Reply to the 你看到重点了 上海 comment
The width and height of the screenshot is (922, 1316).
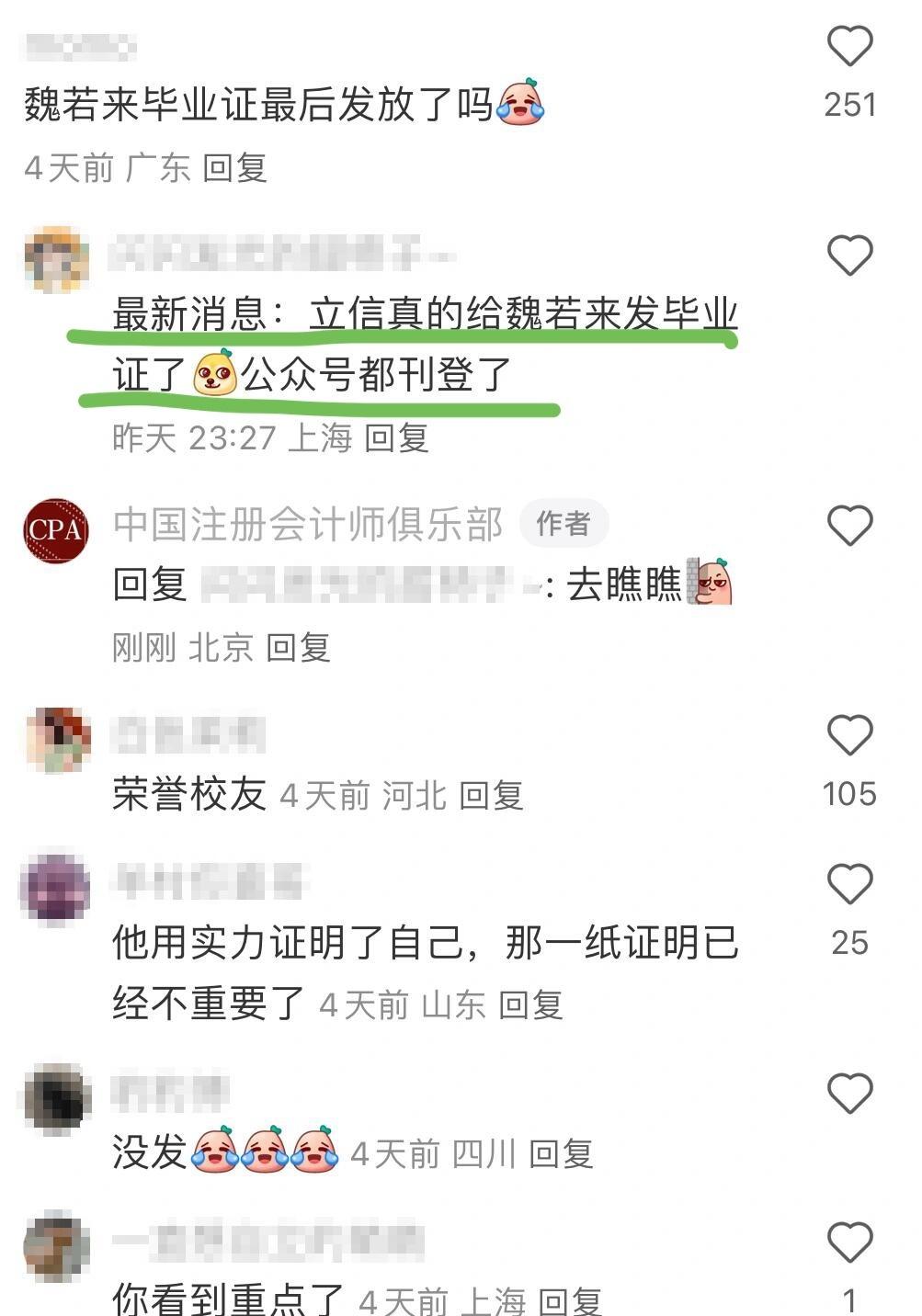coord(570,1300)
